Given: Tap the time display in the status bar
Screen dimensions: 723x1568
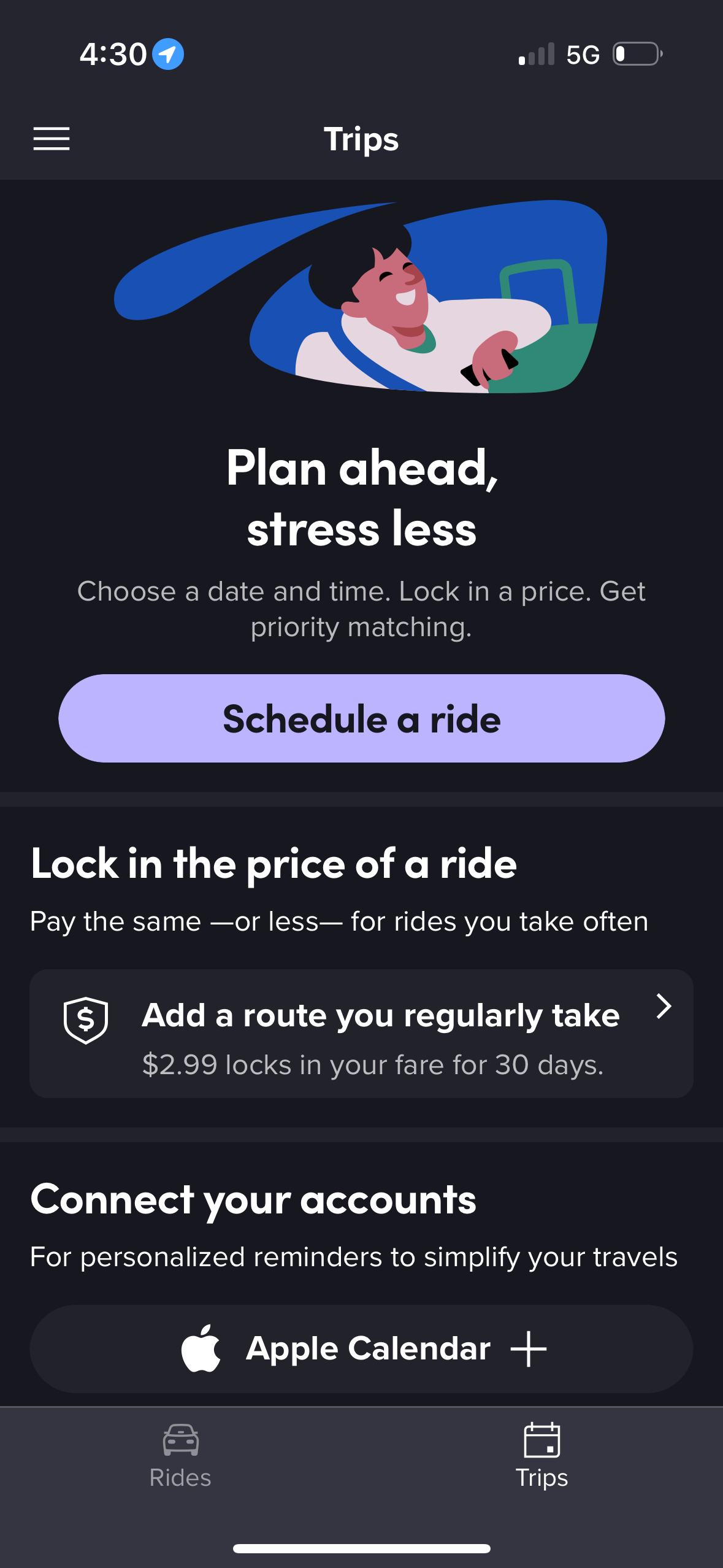Looking at the screenshot, I should click(113, 54).
